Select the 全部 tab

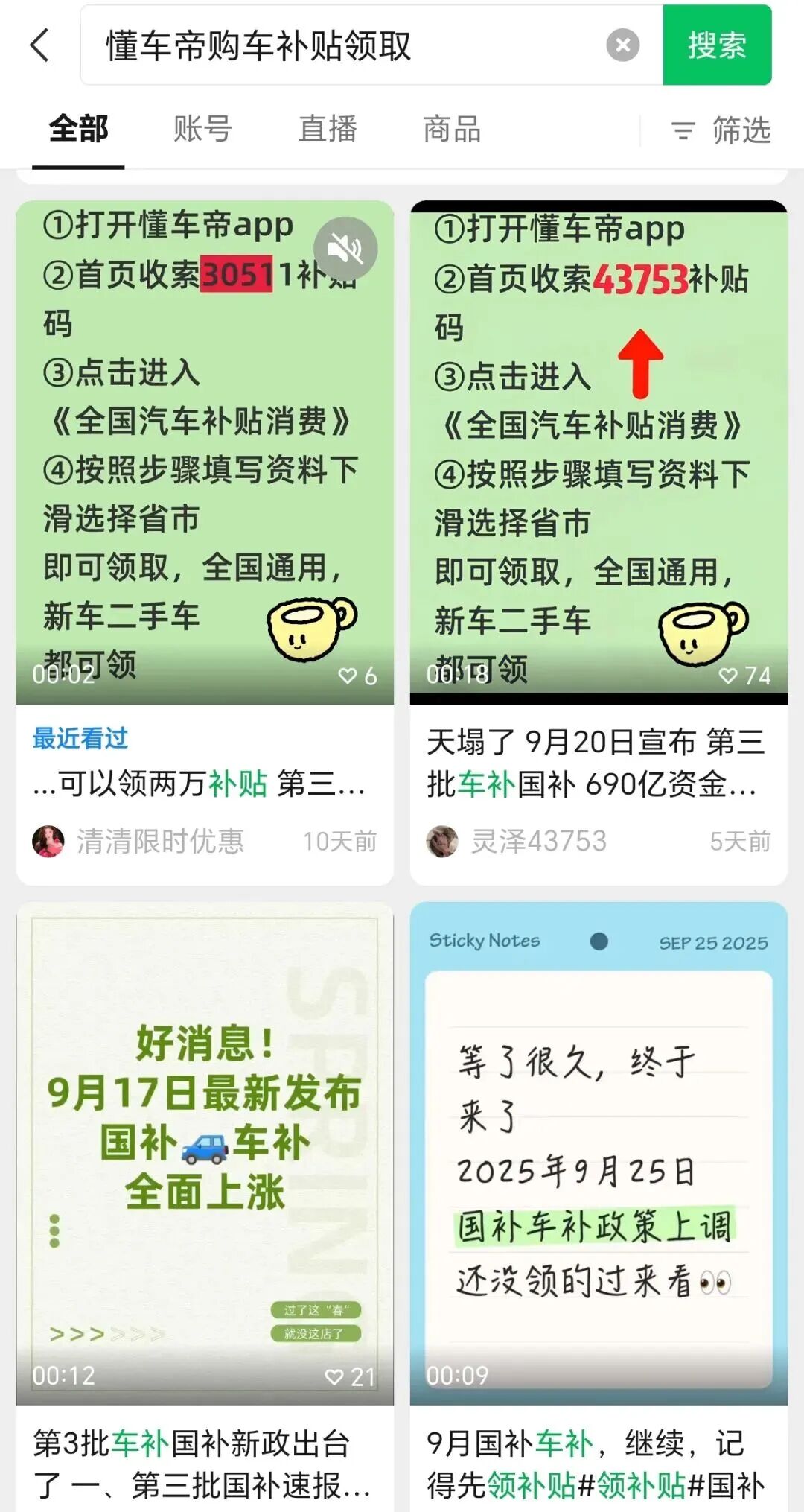click(78, 129)
